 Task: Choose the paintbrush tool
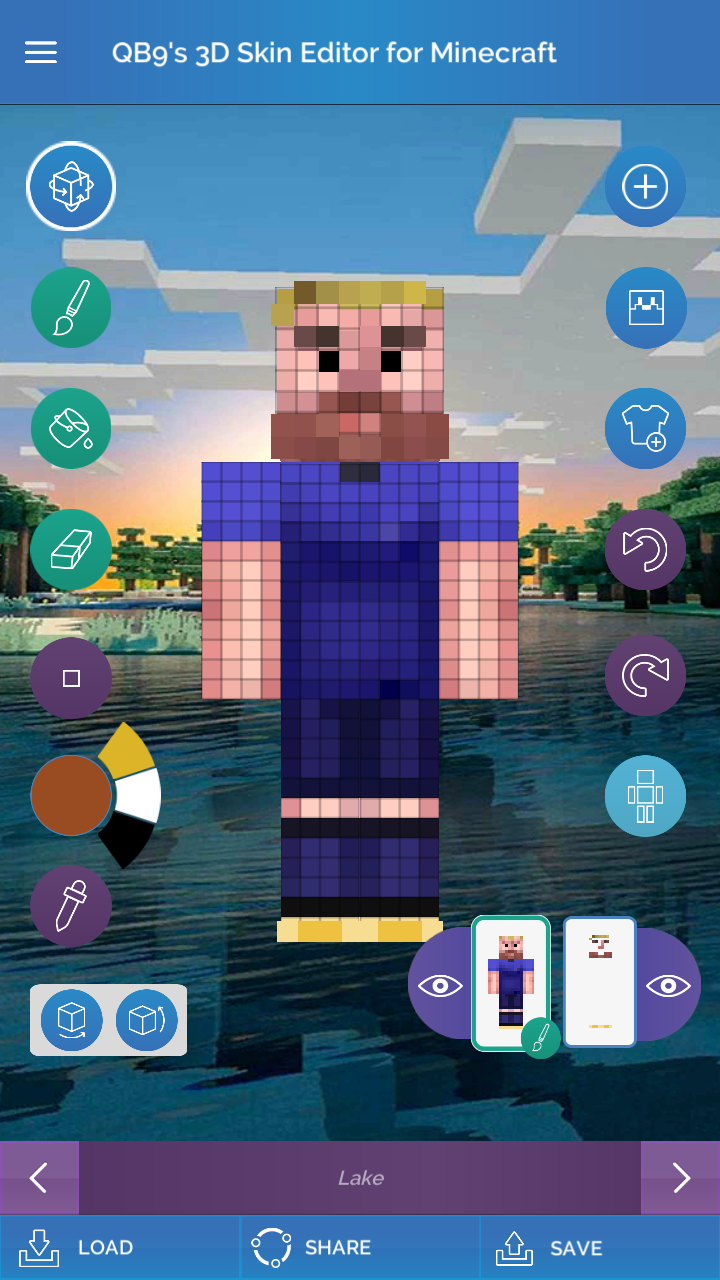click(x=71, y=308)
